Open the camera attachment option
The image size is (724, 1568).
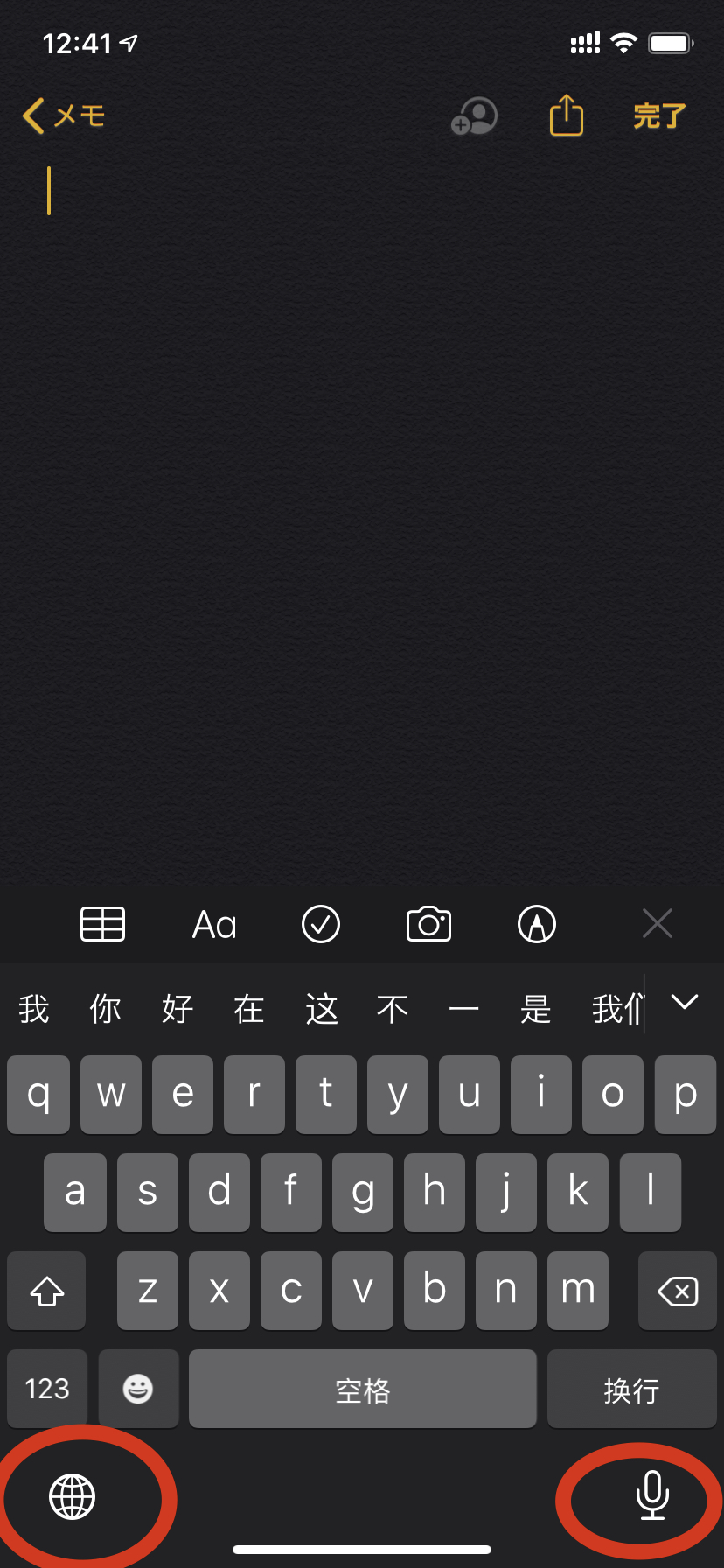(x=428, y=924)
